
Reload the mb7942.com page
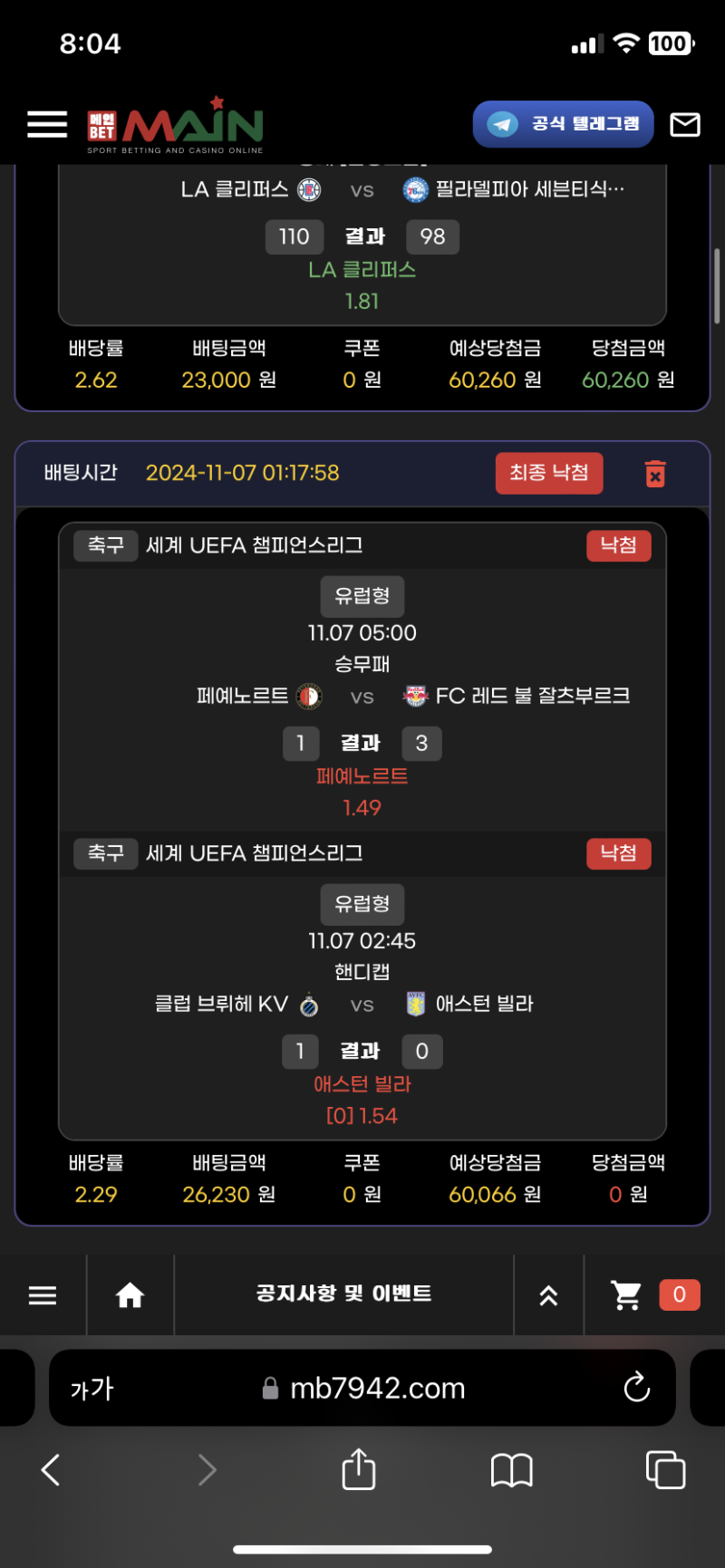(x=637, y=1387)
